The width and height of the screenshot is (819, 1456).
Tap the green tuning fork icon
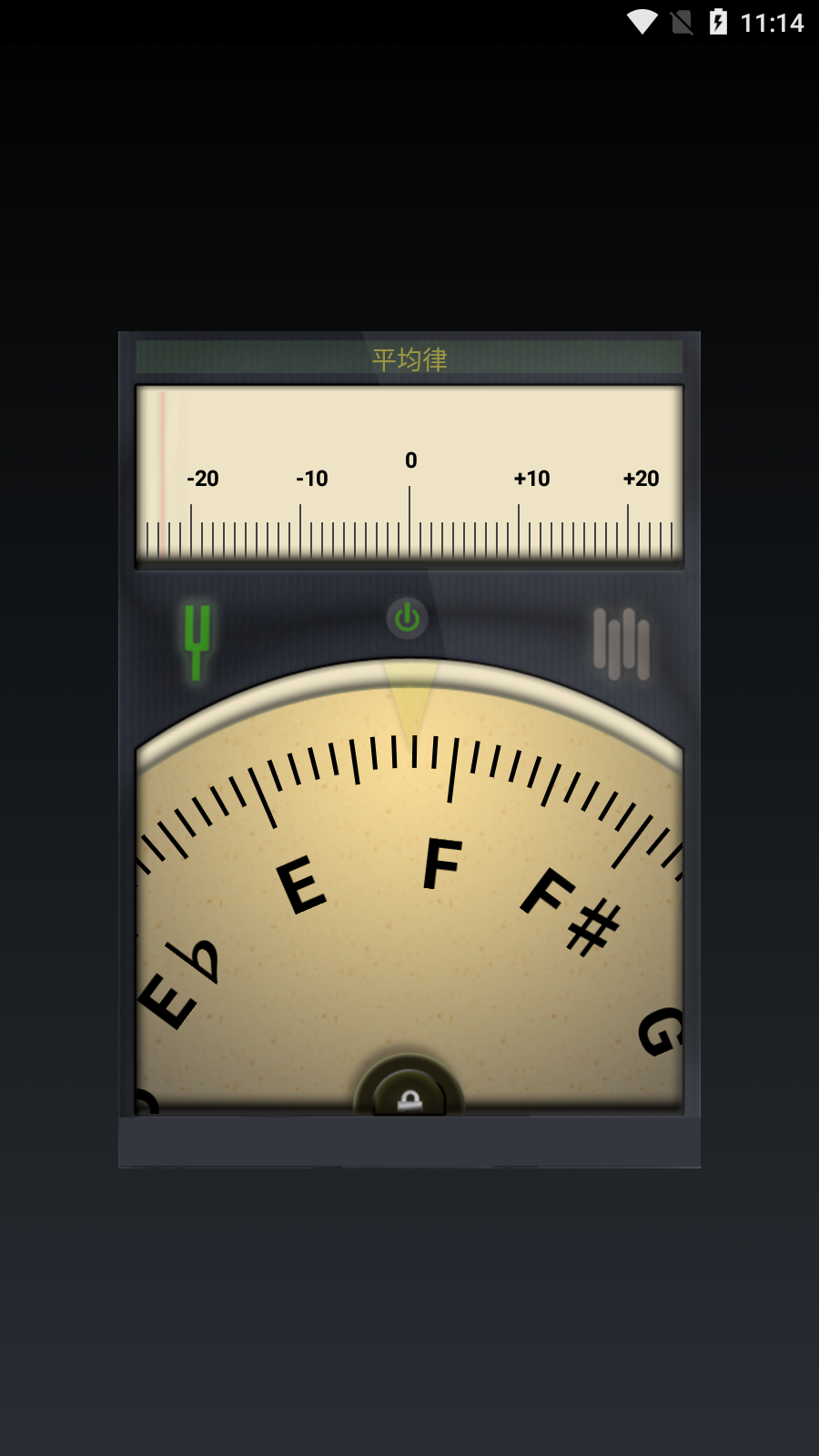pos(197,641)
